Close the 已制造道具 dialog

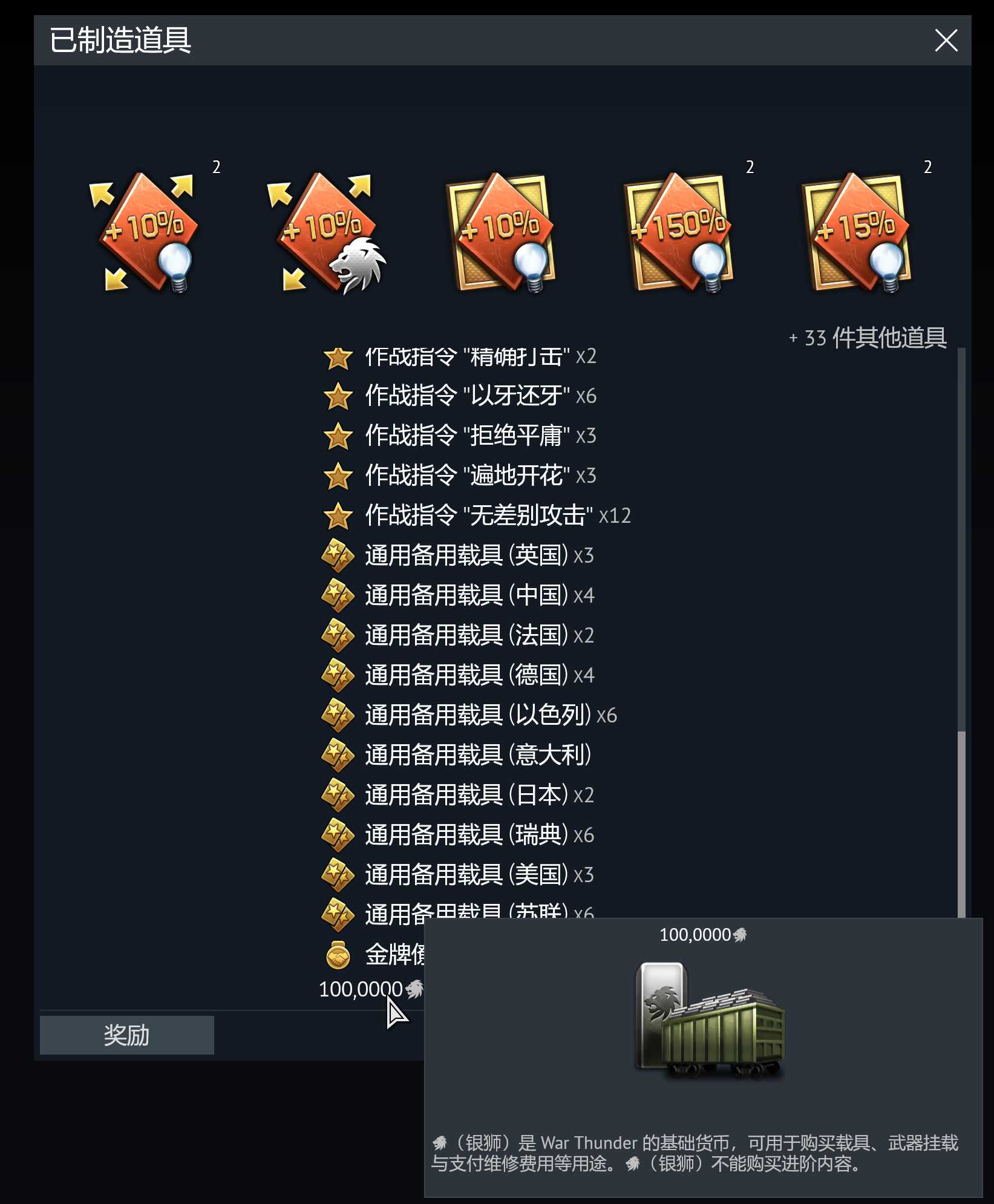(x=946, y=41)
